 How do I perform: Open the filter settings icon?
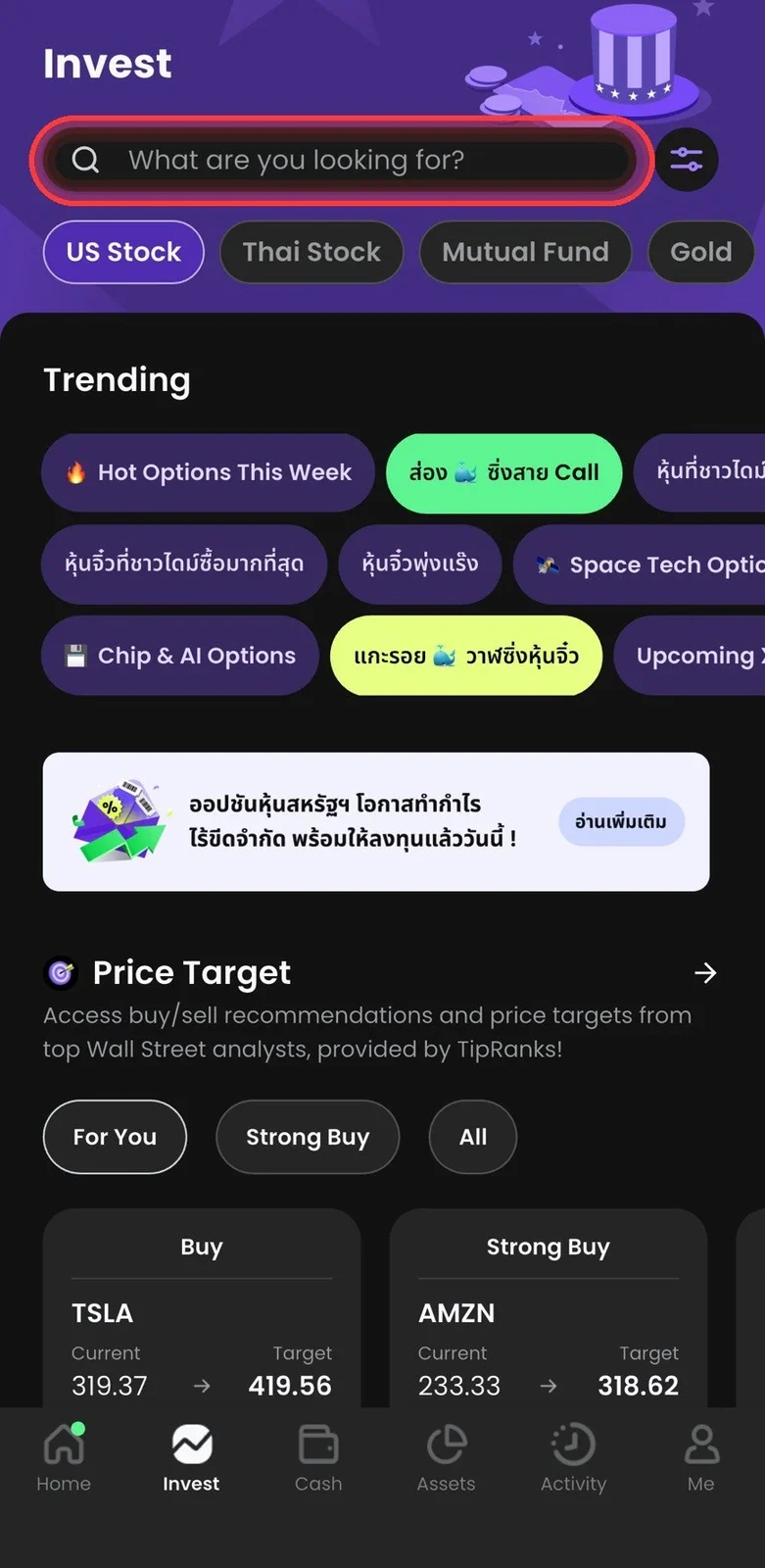pyautogui.click(x=687, y=160)
